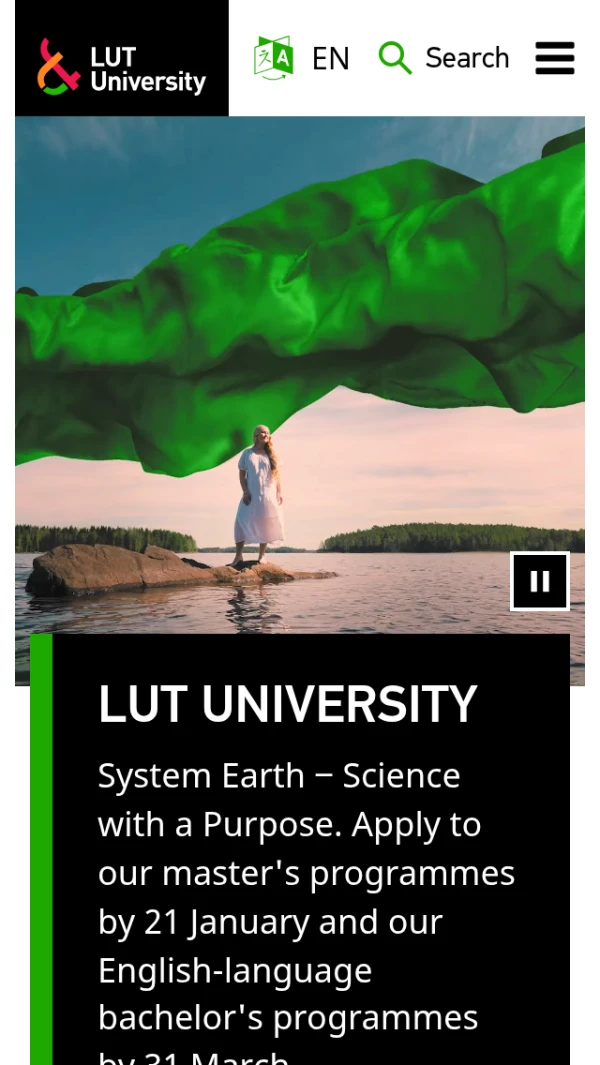Pause the hero background video

click(540, 581)
